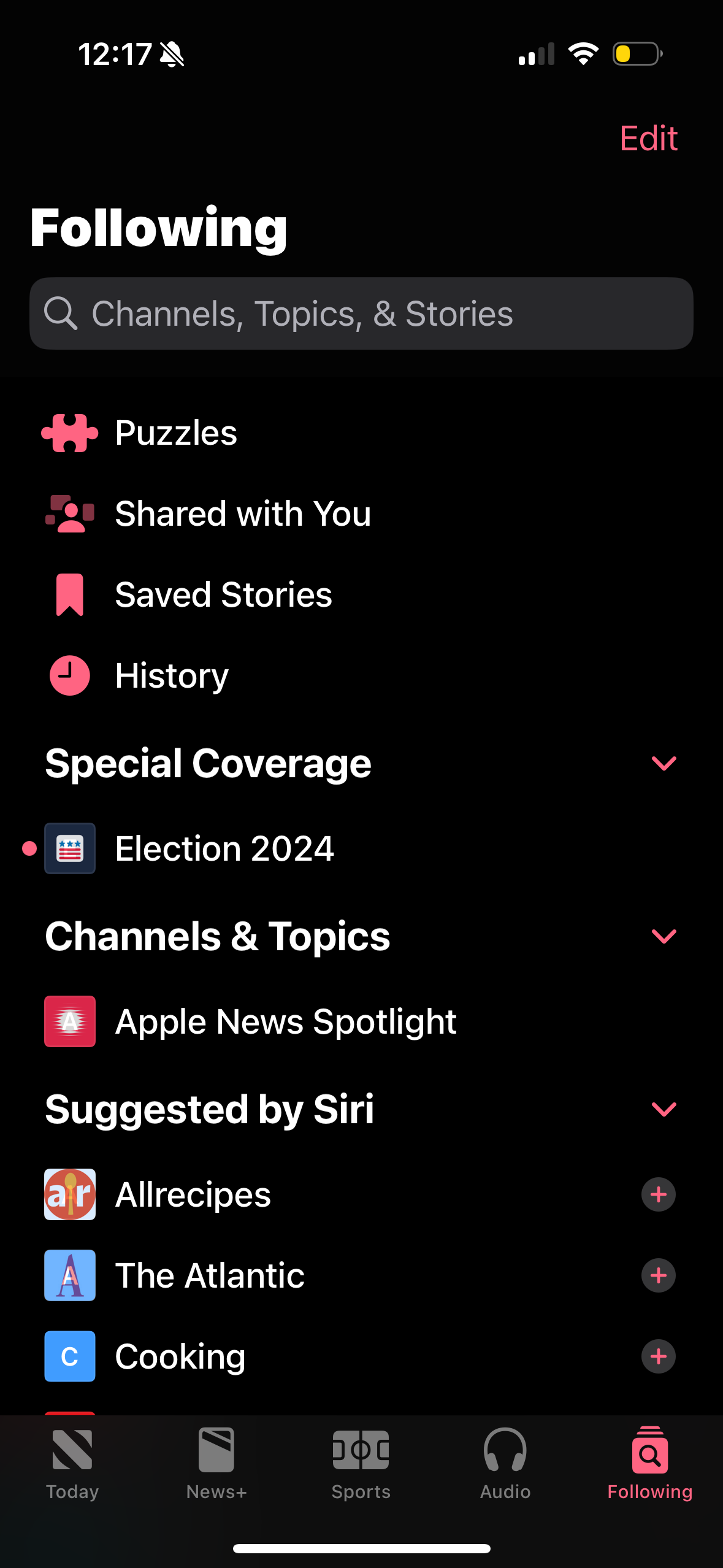Follow The Atlantic with the plus button
The image size is (723, 1568).
point(658,1275)
